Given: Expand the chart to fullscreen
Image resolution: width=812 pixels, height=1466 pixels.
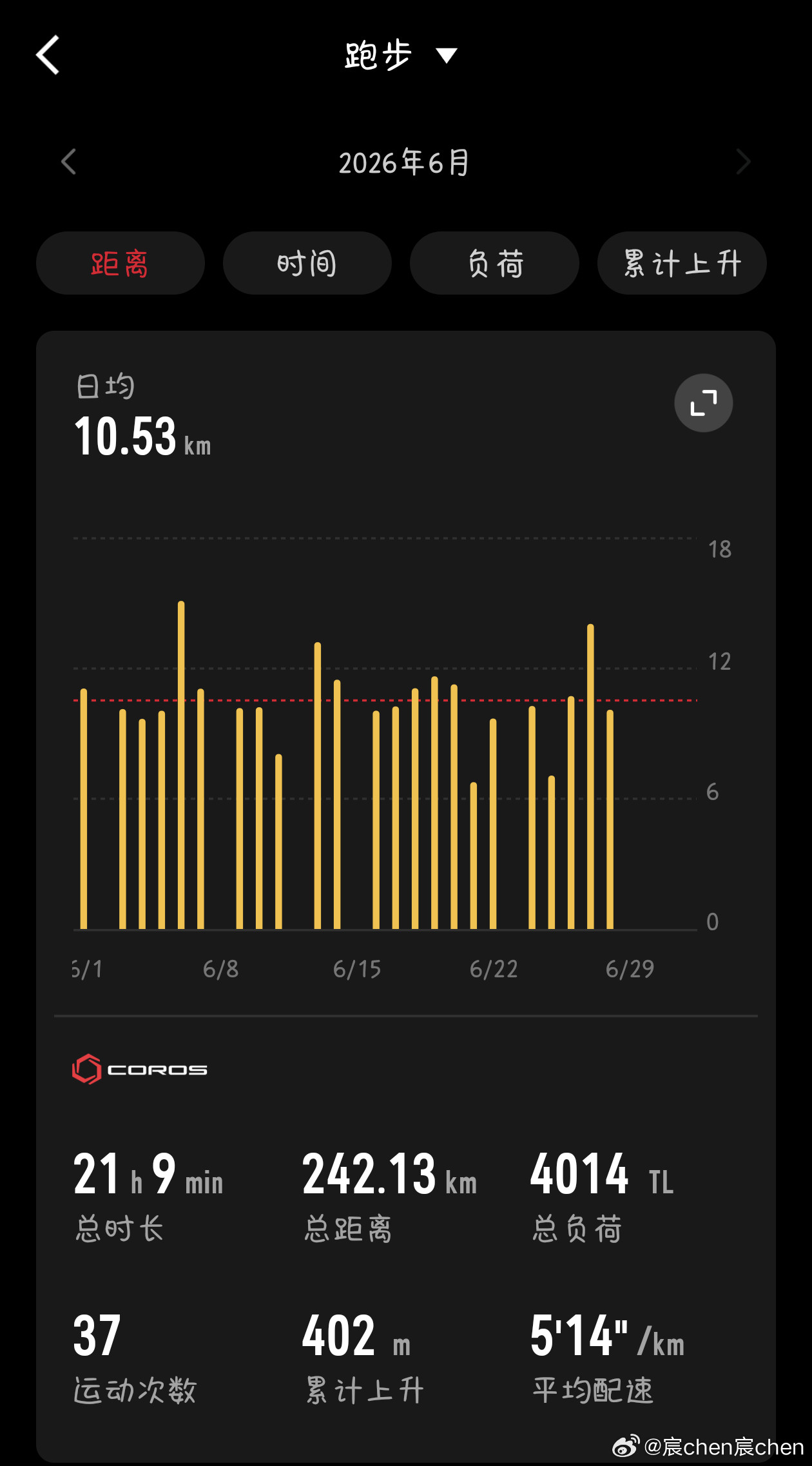Looking at the screenshot, I should (x=704, y=403).
